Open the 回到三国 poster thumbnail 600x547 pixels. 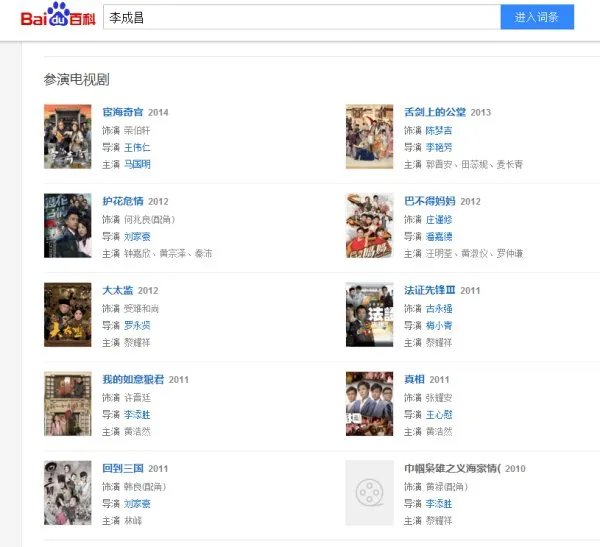click(x=68, y=493)
